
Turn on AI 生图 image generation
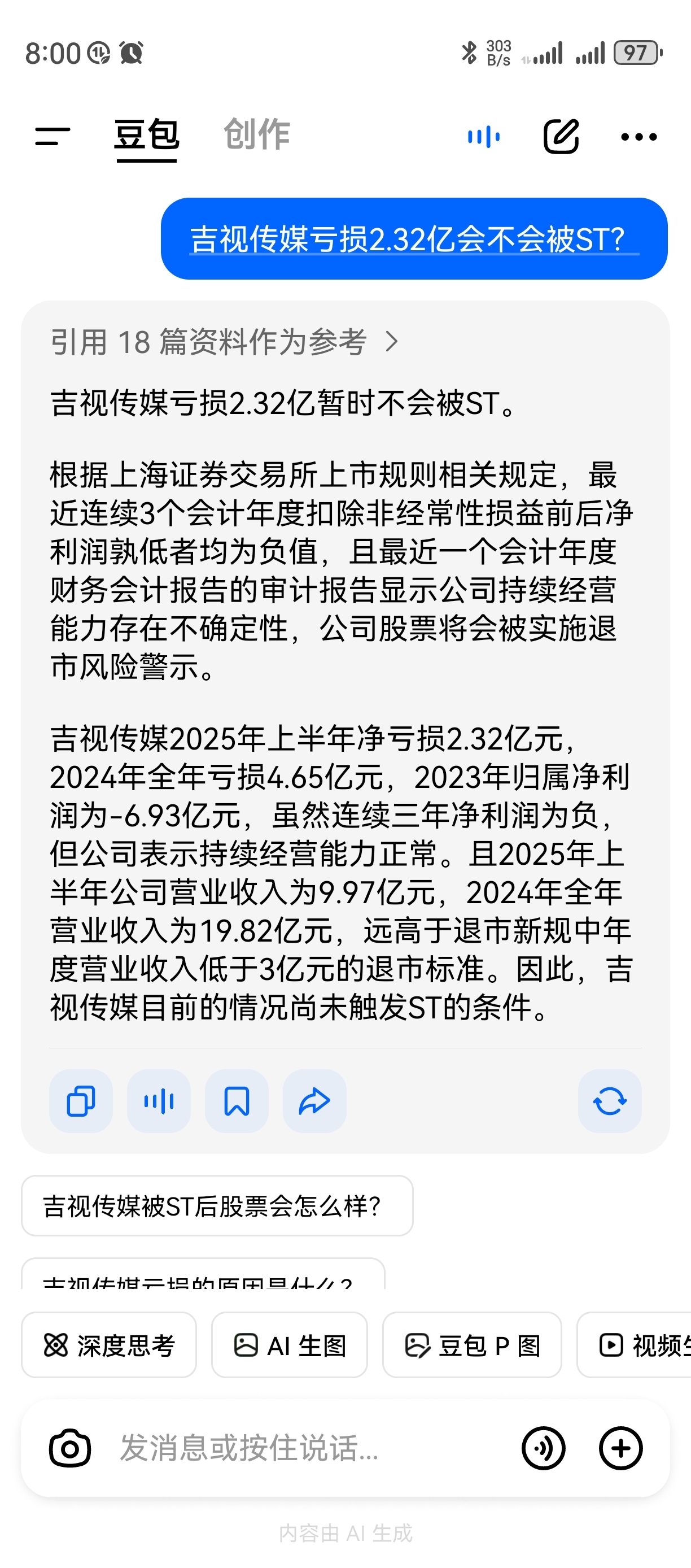point(290,1345)
